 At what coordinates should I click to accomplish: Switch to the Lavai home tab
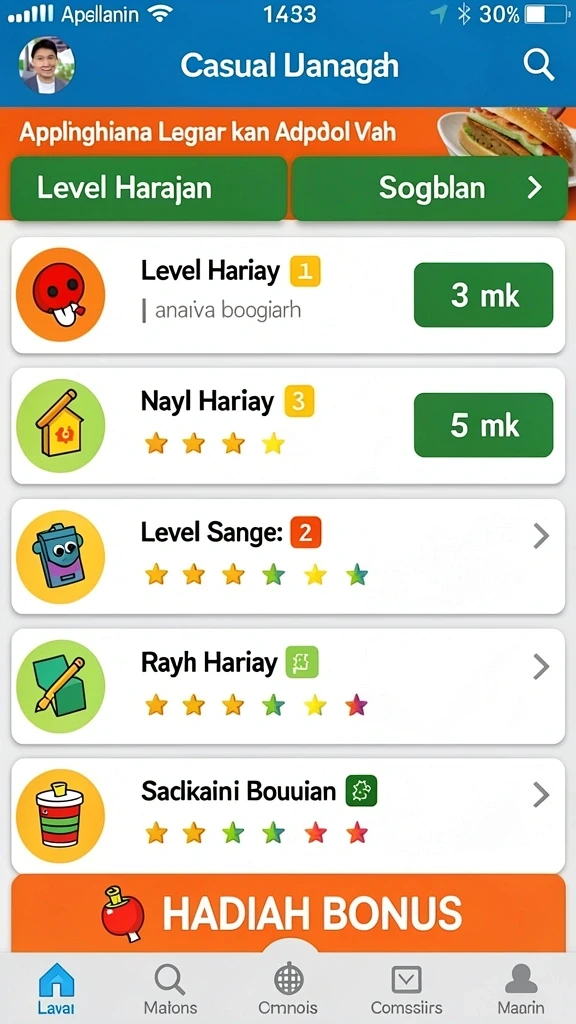[56, 989]
